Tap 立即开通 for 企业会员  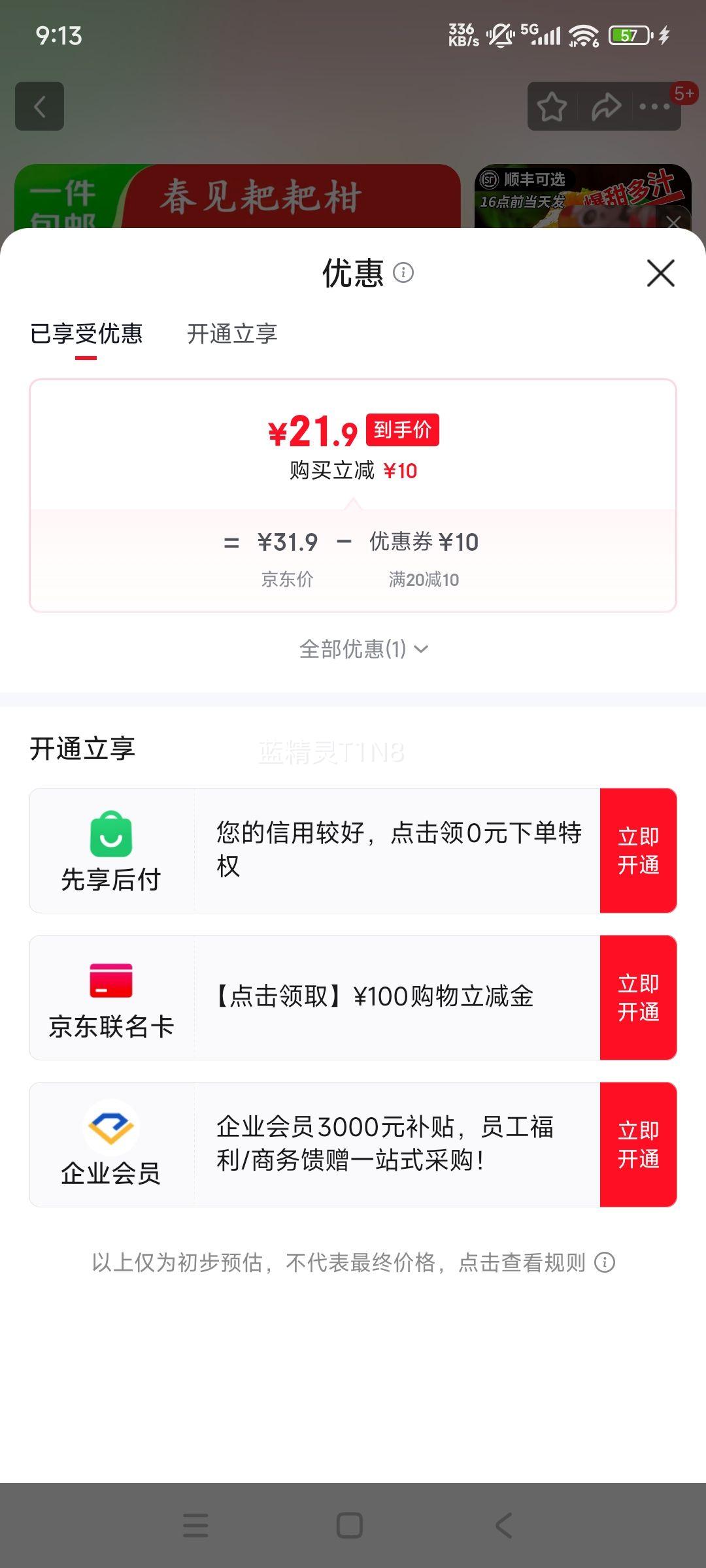point(638,1143)
